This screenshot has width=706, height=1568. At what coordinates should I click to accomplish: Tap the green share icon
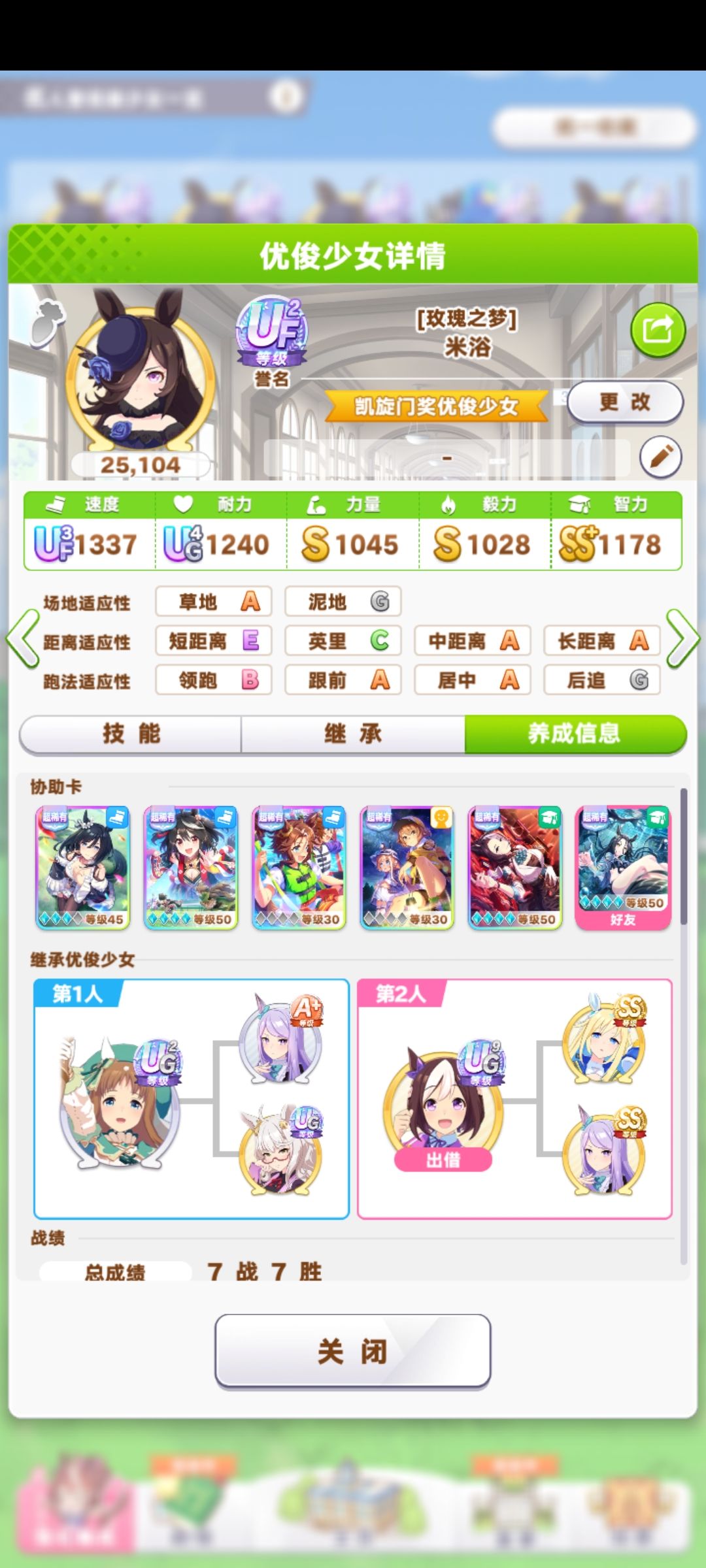point(658,331)
